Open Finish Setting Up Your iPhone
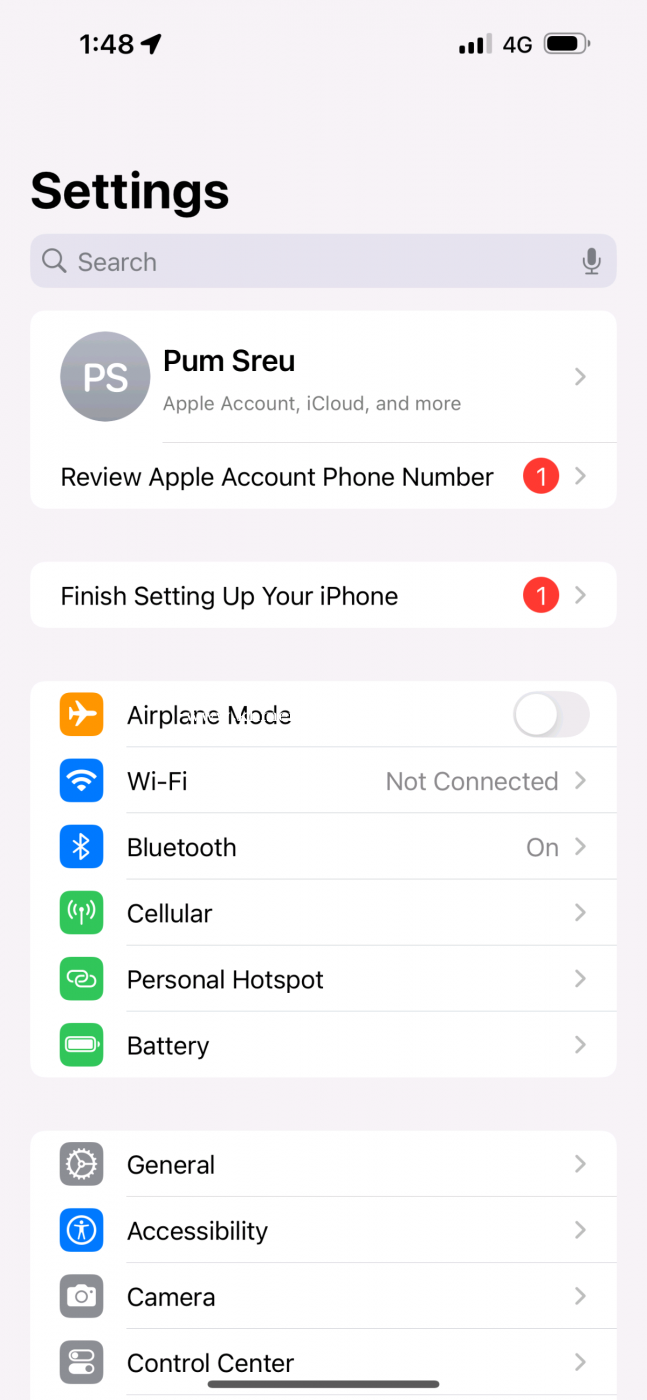Image resolution: width=647 pixels, height=1400 pixels. click(x=323, y=596)
